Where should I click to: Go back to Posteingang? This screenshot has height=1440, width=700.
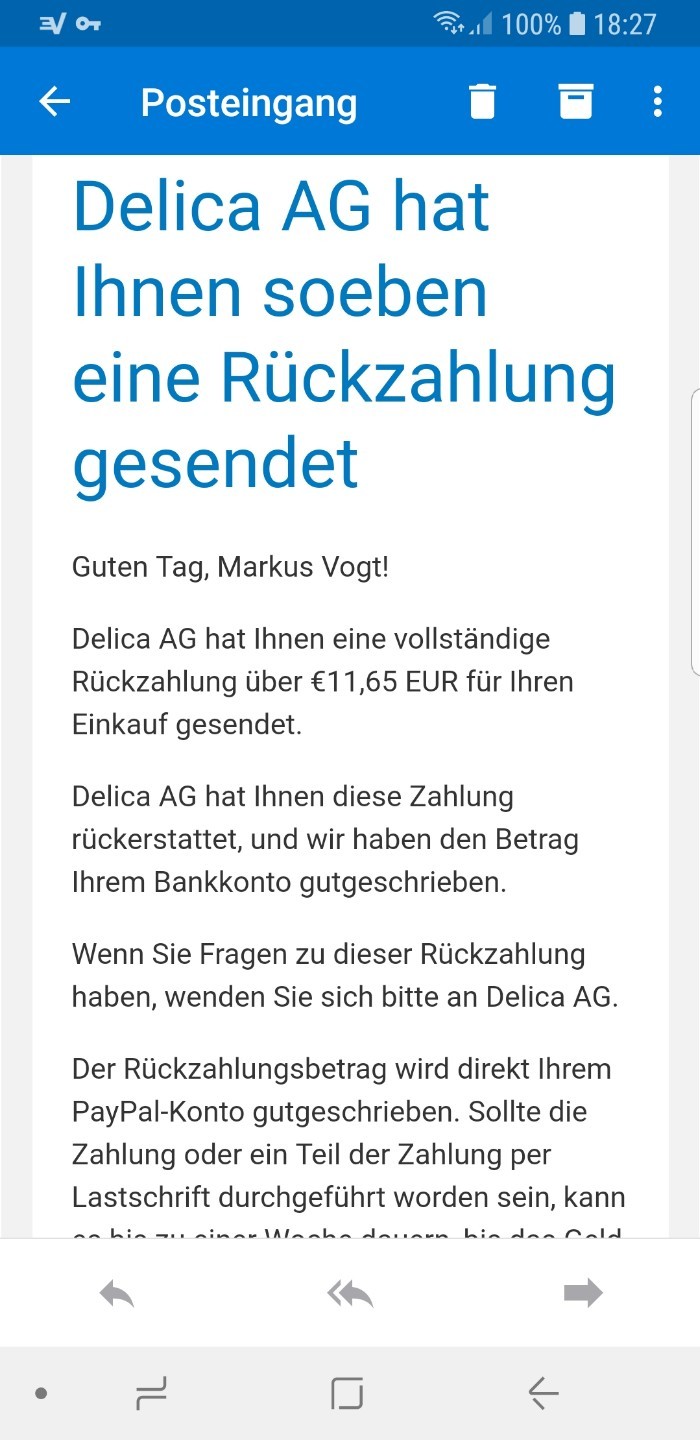click(54, 102)
